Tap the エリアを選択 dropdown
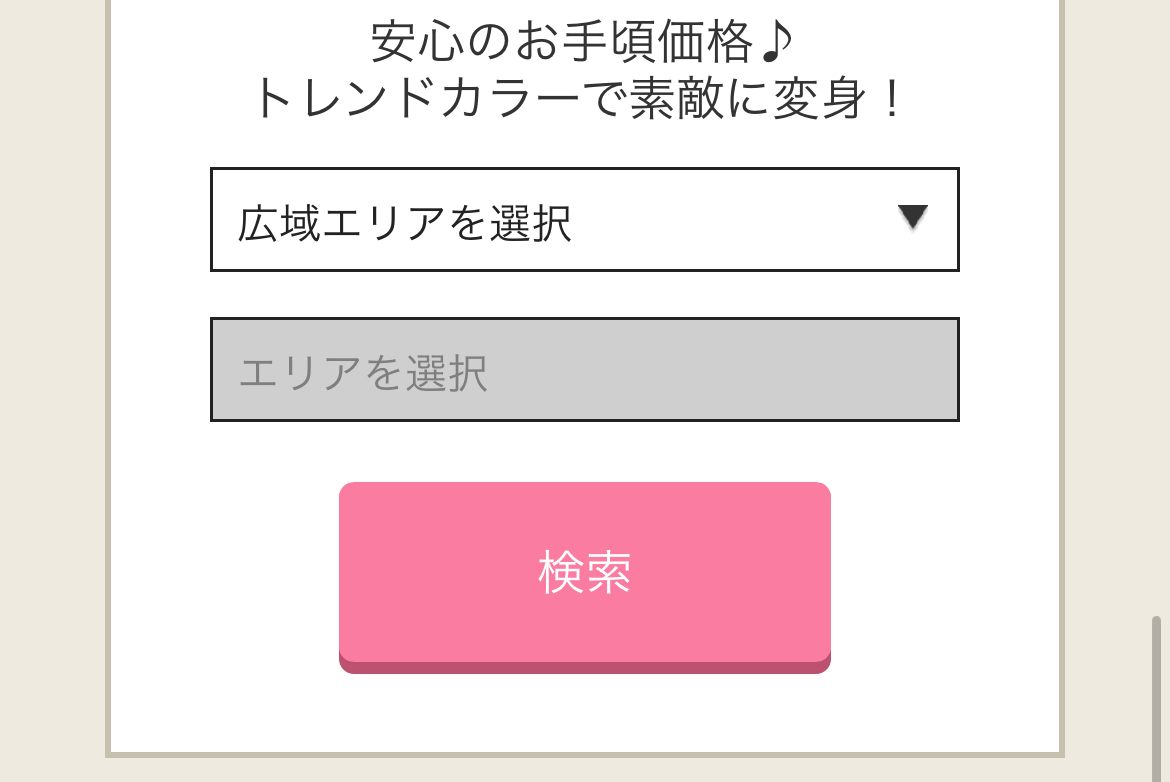 tap(584, 370)
